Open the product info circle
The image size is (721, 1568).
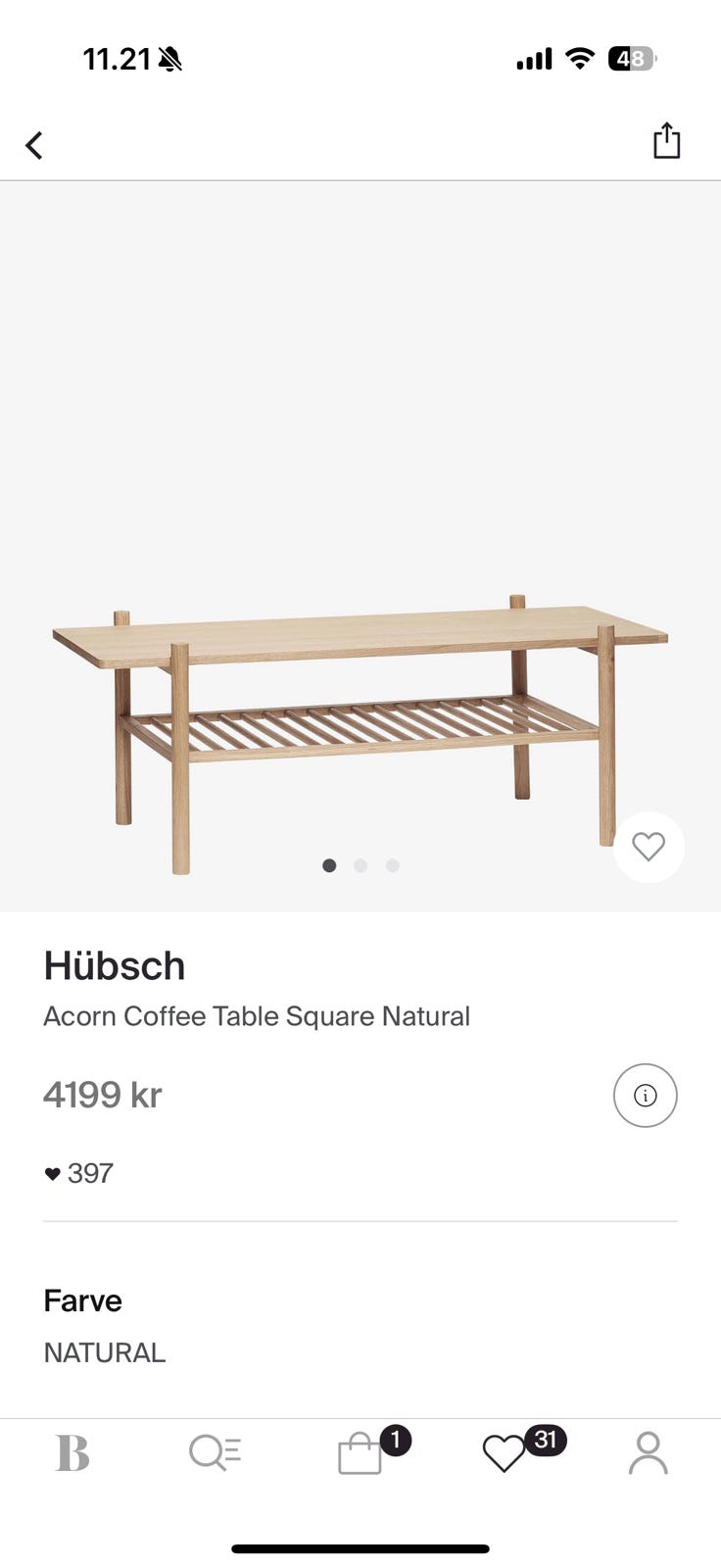pos(645,1095)
